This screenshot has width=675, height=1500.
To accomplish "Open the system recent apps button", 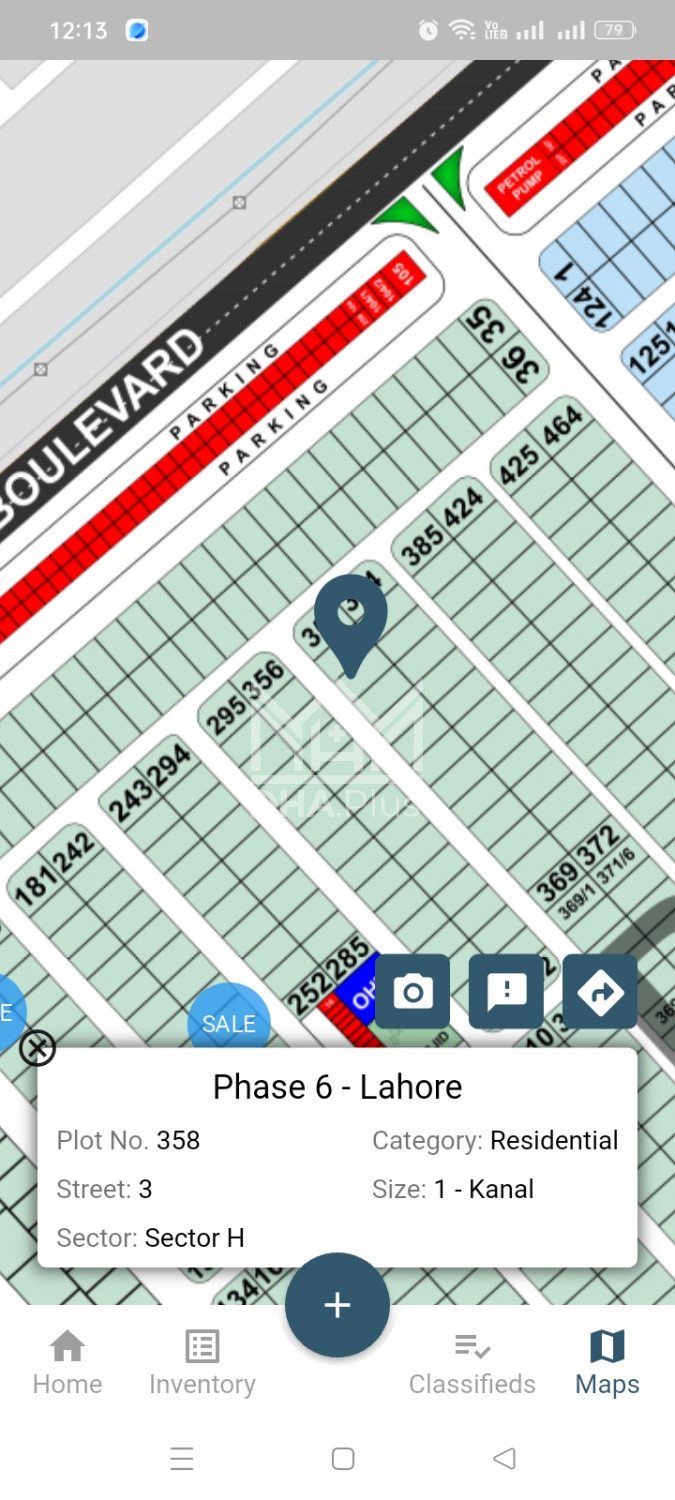I will tap(181, 1459).
